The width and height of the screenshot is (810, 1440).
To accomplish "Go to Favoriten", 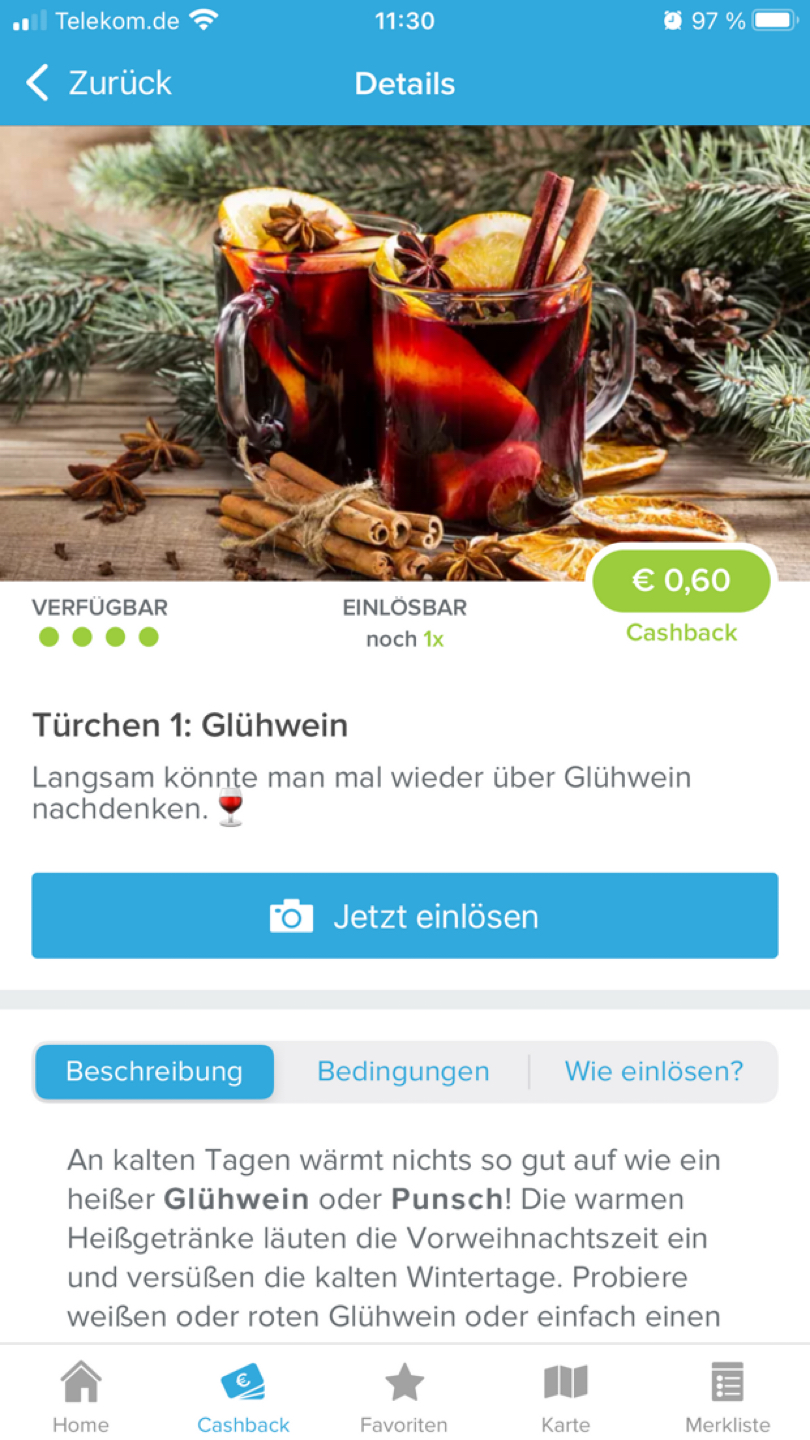I will [404, 1397].
